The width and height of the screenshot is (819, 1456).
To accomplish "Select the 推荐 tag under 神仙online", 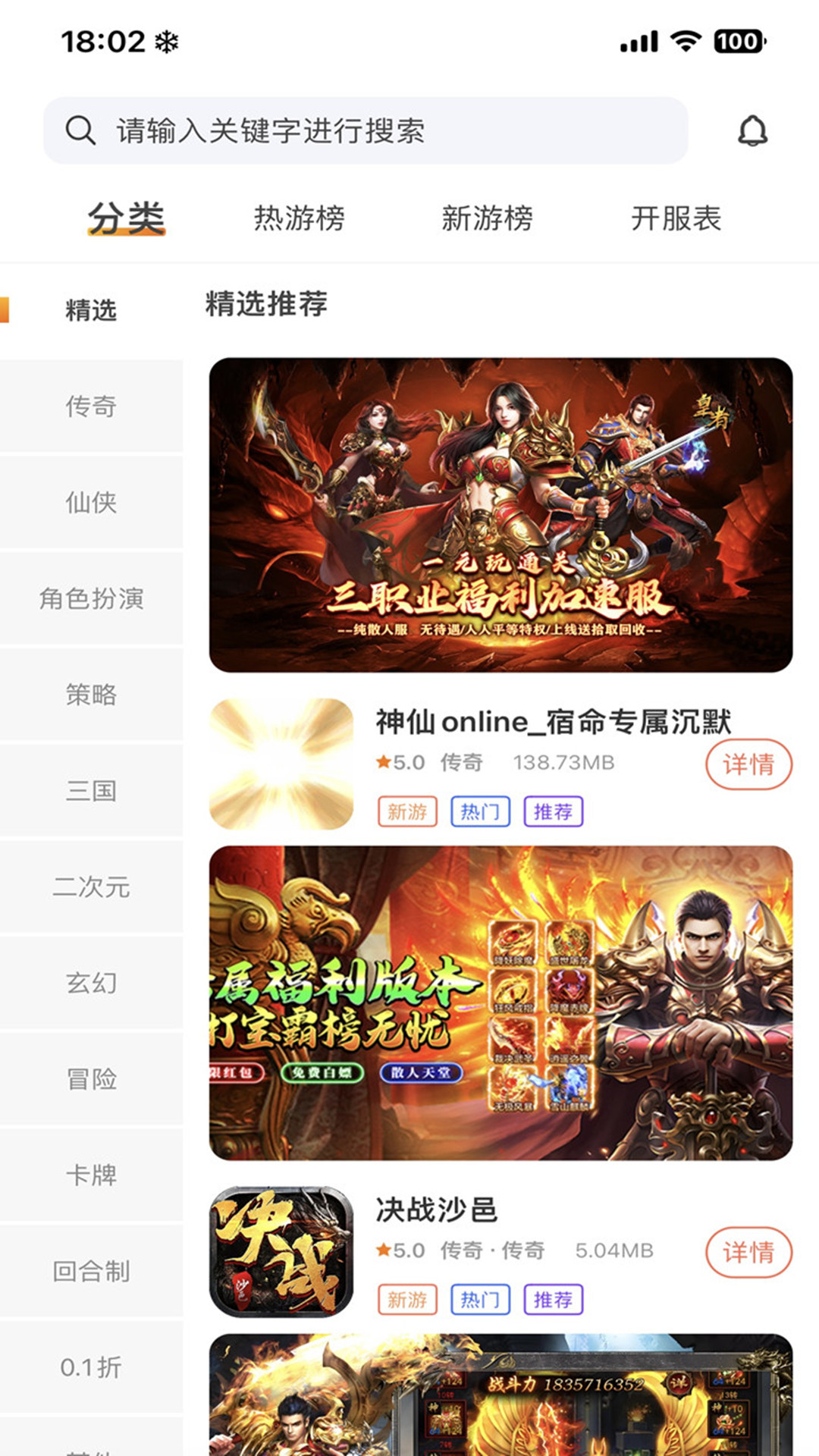I will click(x=553, y=811).
